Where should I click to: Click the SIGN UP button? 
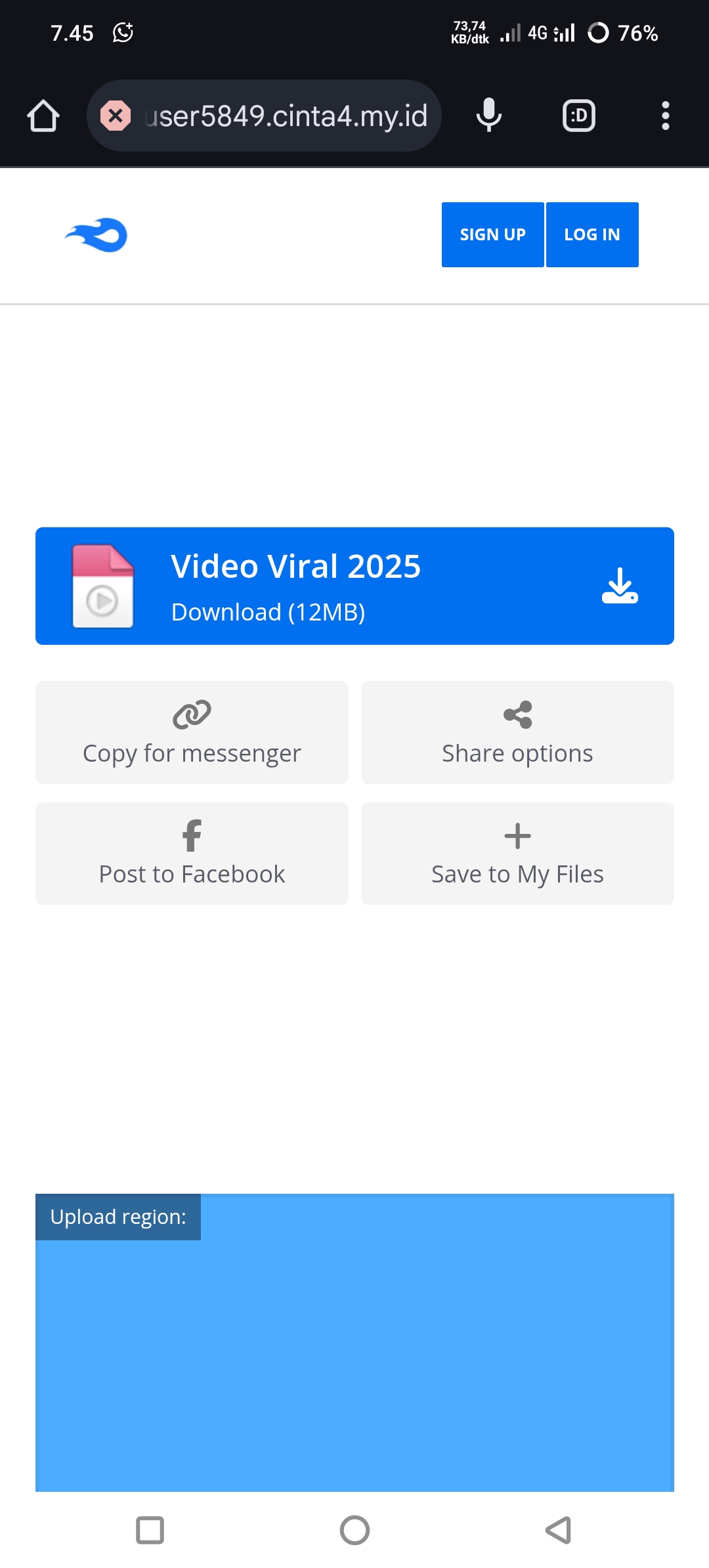tap(492, 234)
